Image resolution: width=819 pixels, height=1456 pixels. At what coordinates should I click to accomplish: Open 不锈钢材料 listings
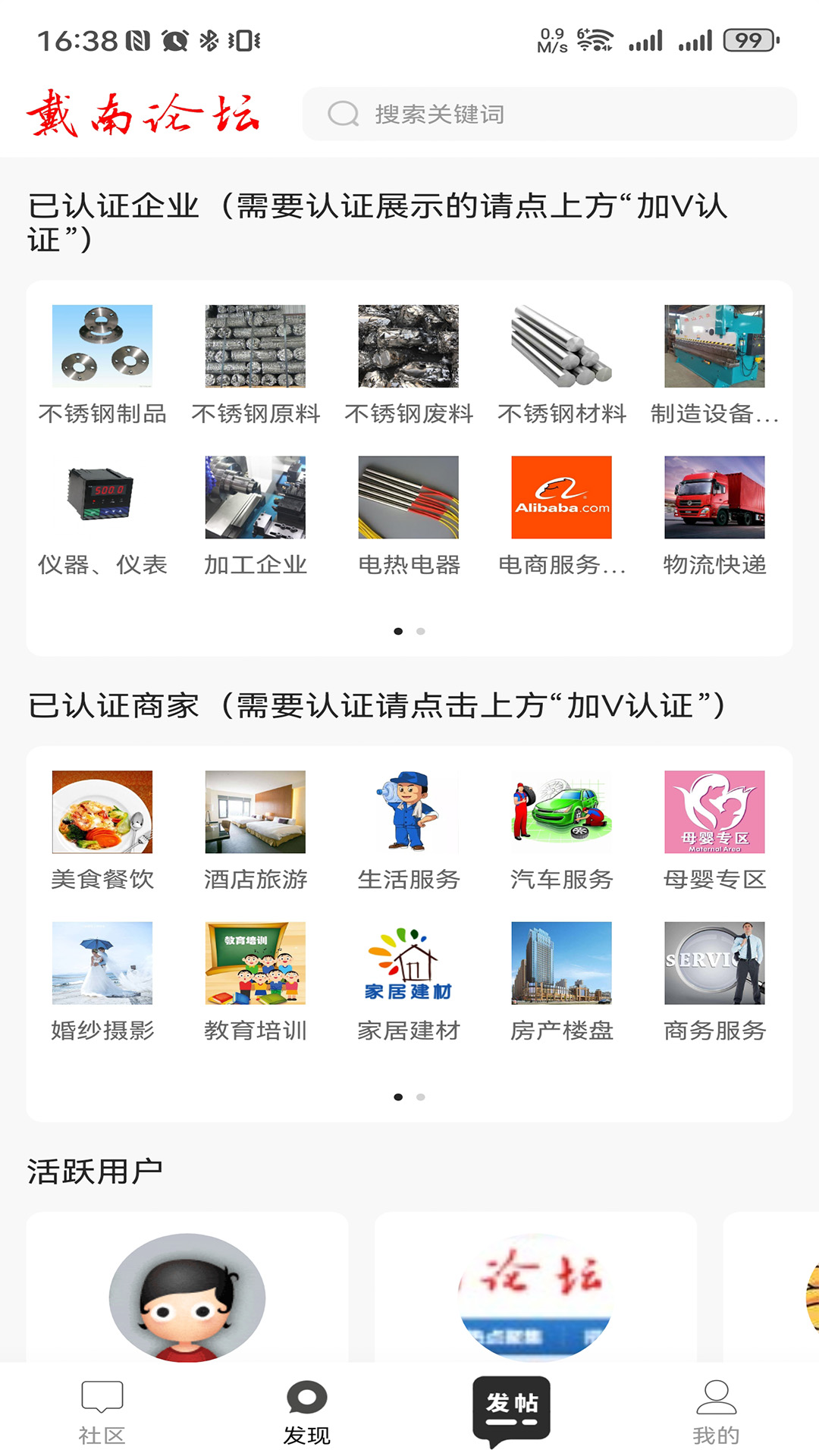[562, 364]
